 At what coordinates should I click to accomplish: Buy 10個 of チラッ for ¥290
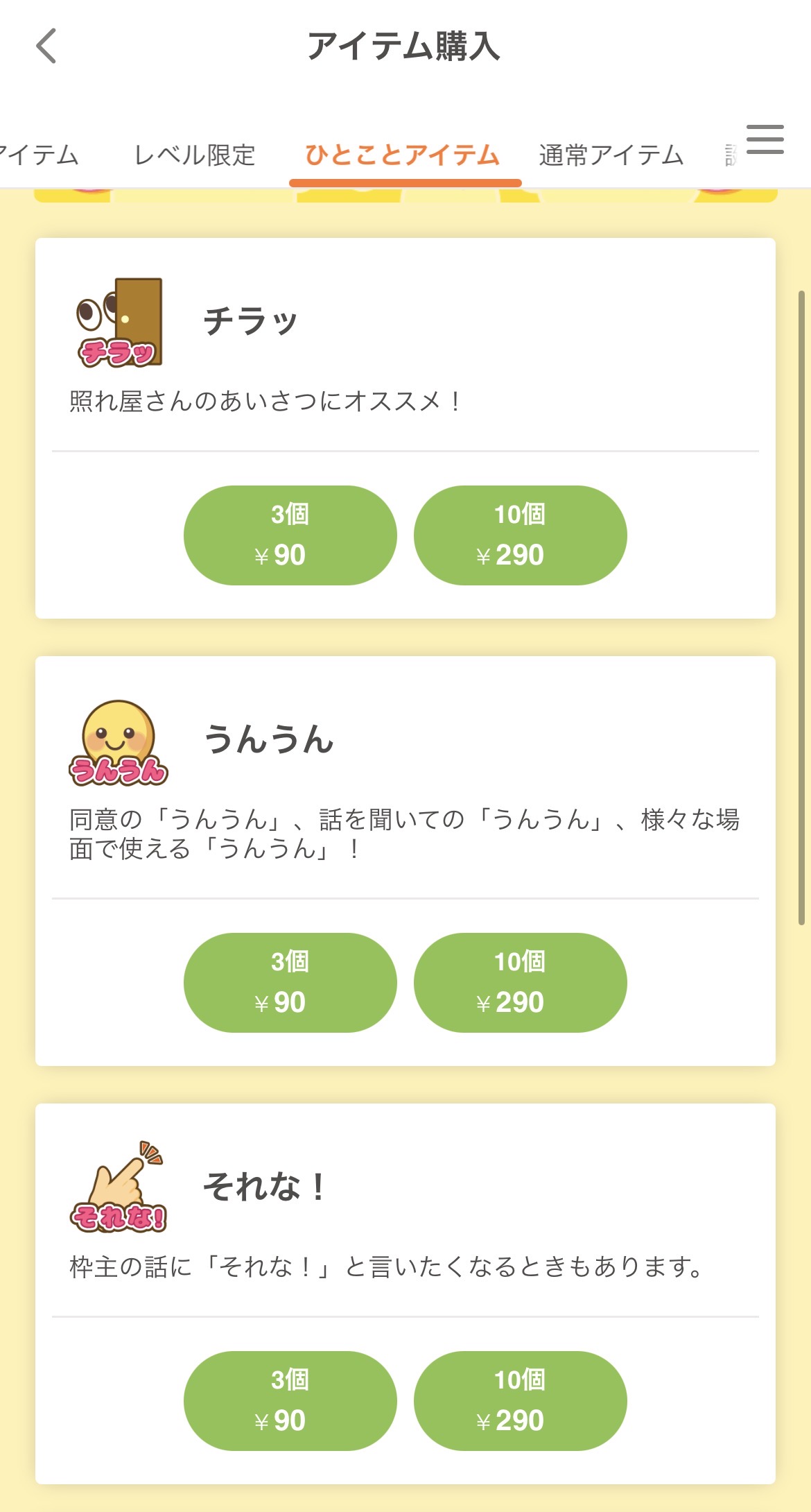[x=520, y=535]
